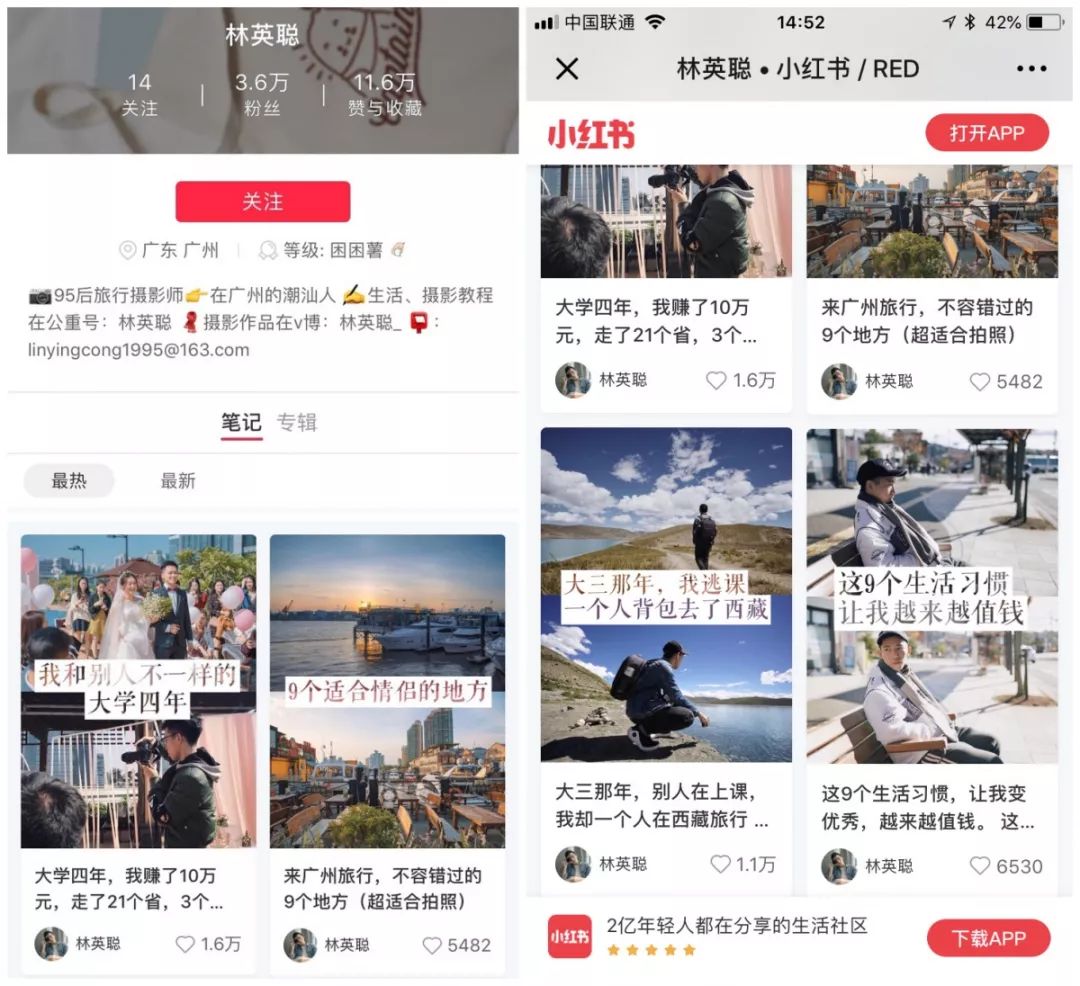Switch to the 专辑 tab
Image resolution: width=1080 pixels, height=986 pixels.
pyautogui.click(x=297, y=422)
